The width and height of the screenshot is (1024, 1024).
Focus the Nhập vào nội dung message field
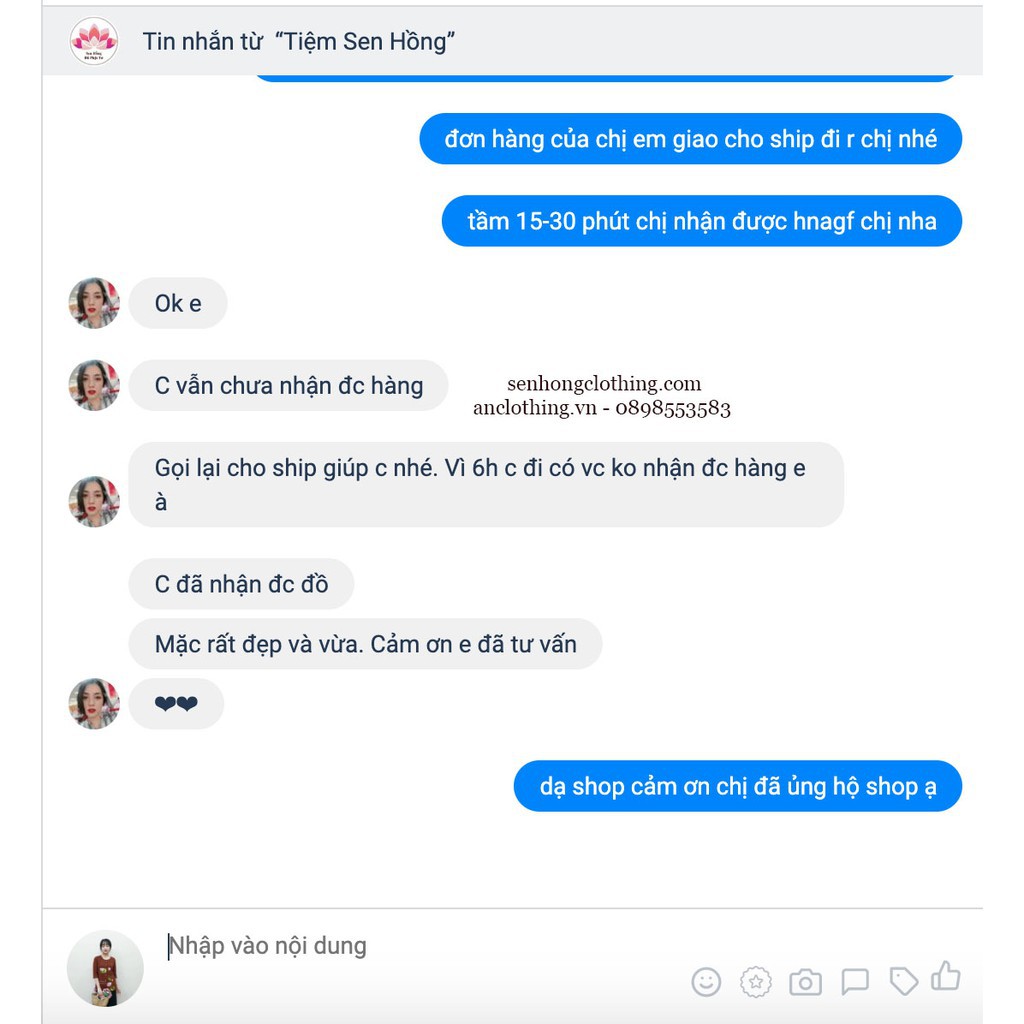pyautogui.click(x=400, y=945)
